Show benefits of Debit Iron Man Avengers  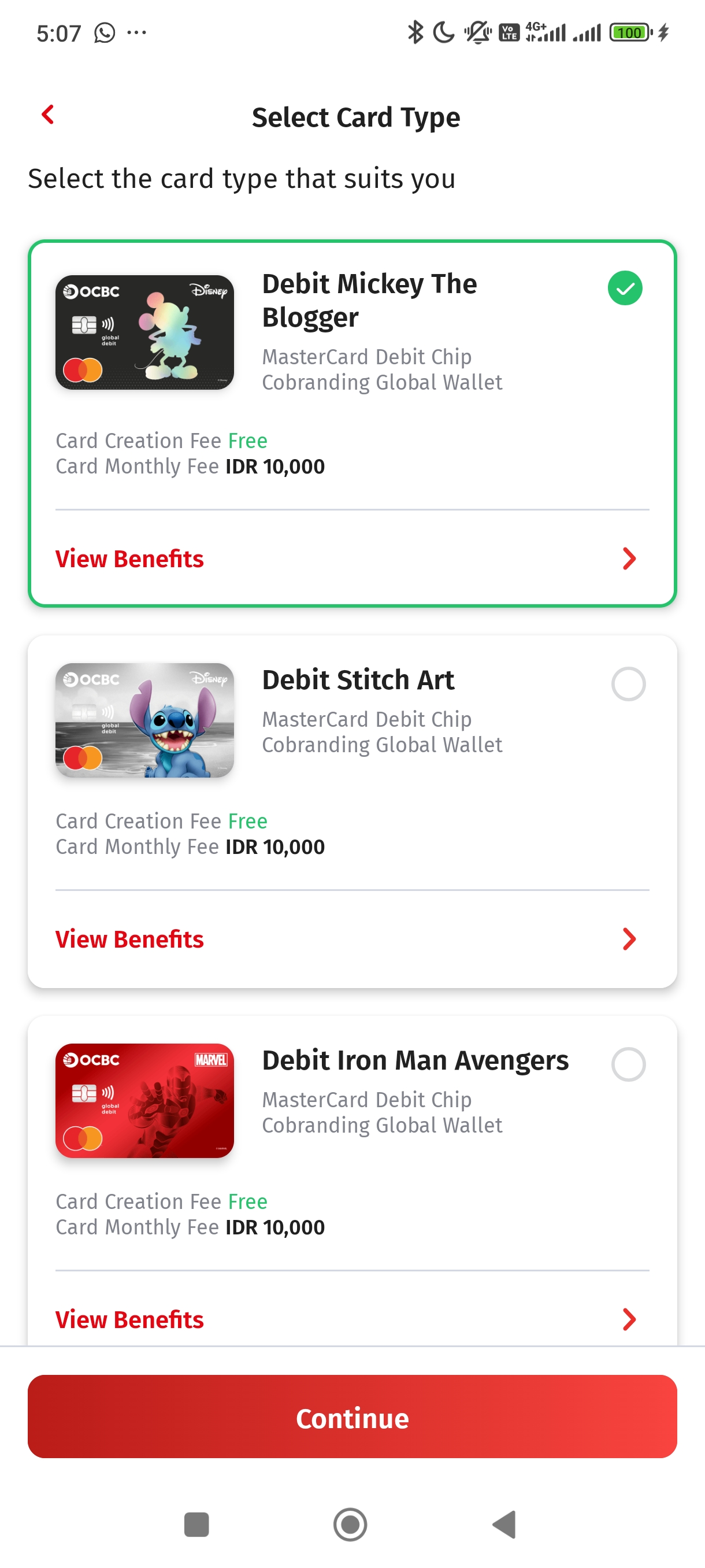[345, 1319]
